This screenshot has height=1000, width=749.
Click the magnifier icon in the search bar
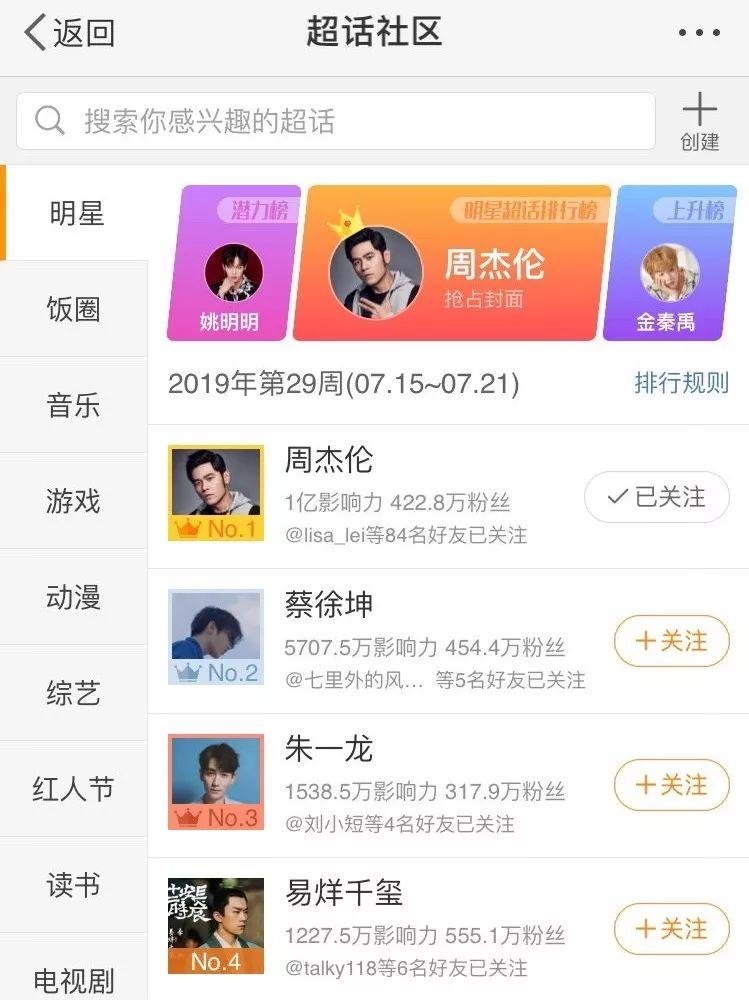[x=47, y=120]
